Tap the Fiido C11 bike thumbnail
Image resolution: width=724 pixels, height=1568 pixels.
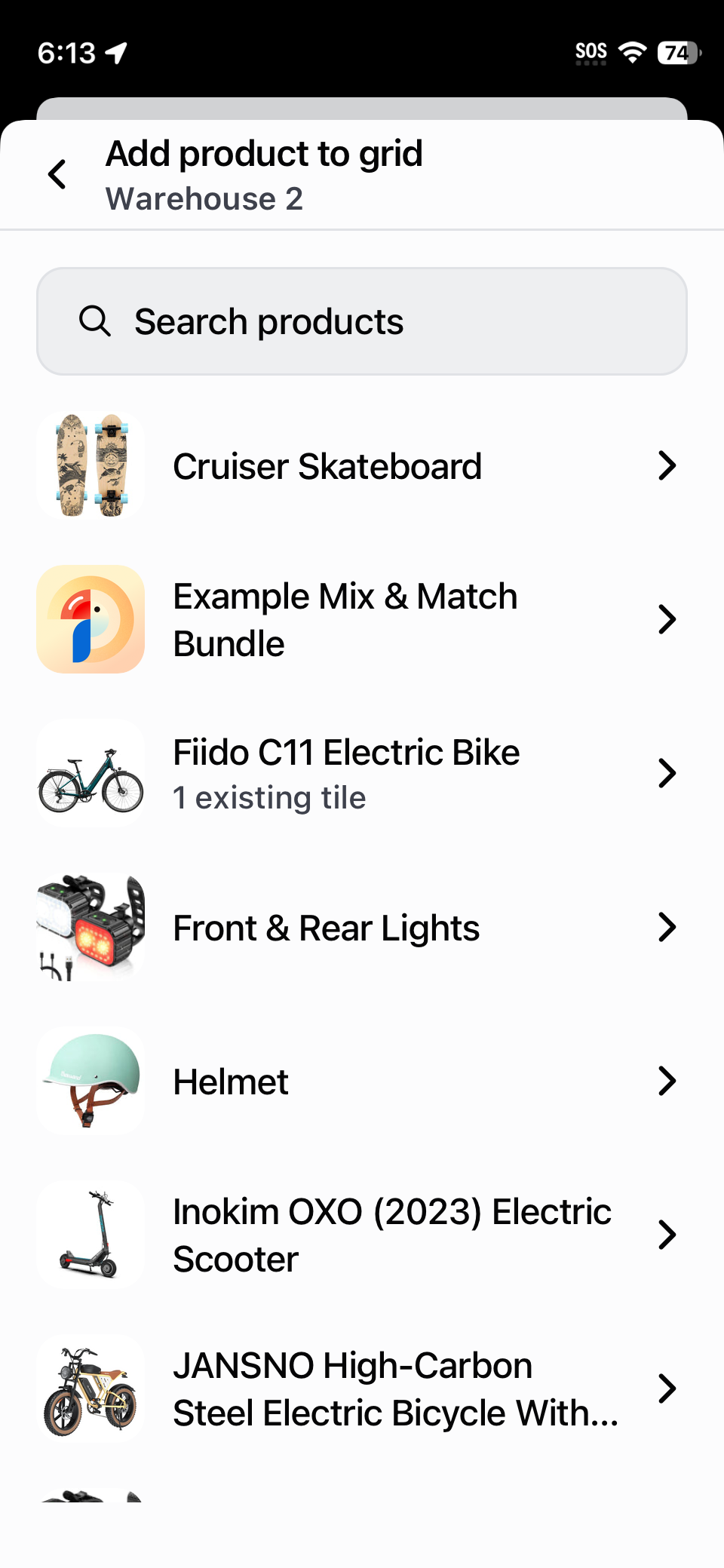point(90,772)
